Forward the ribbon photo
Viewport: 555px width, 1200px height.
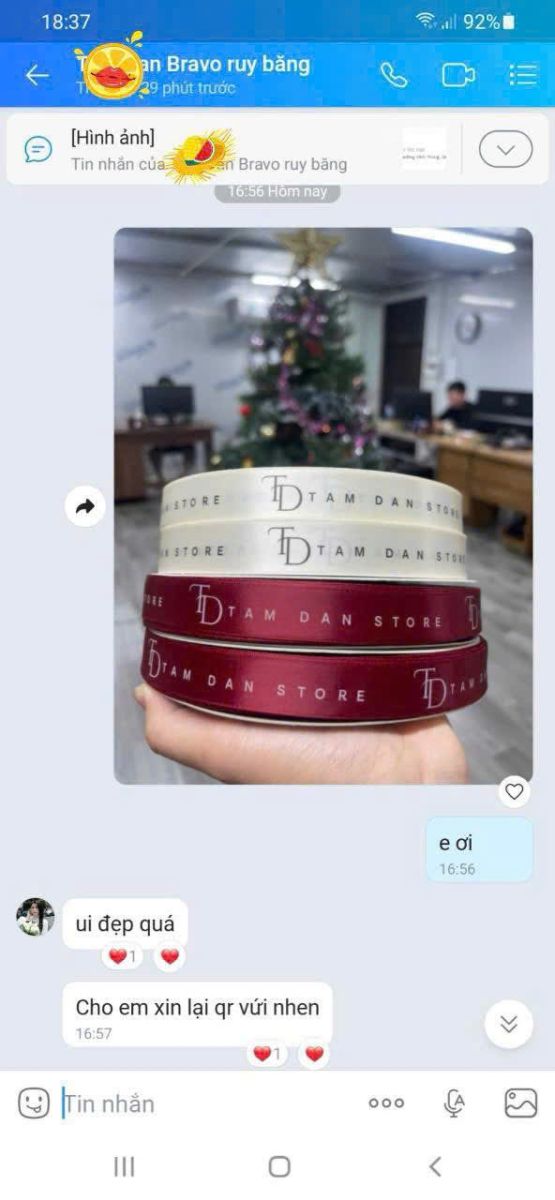pos(85,507)
